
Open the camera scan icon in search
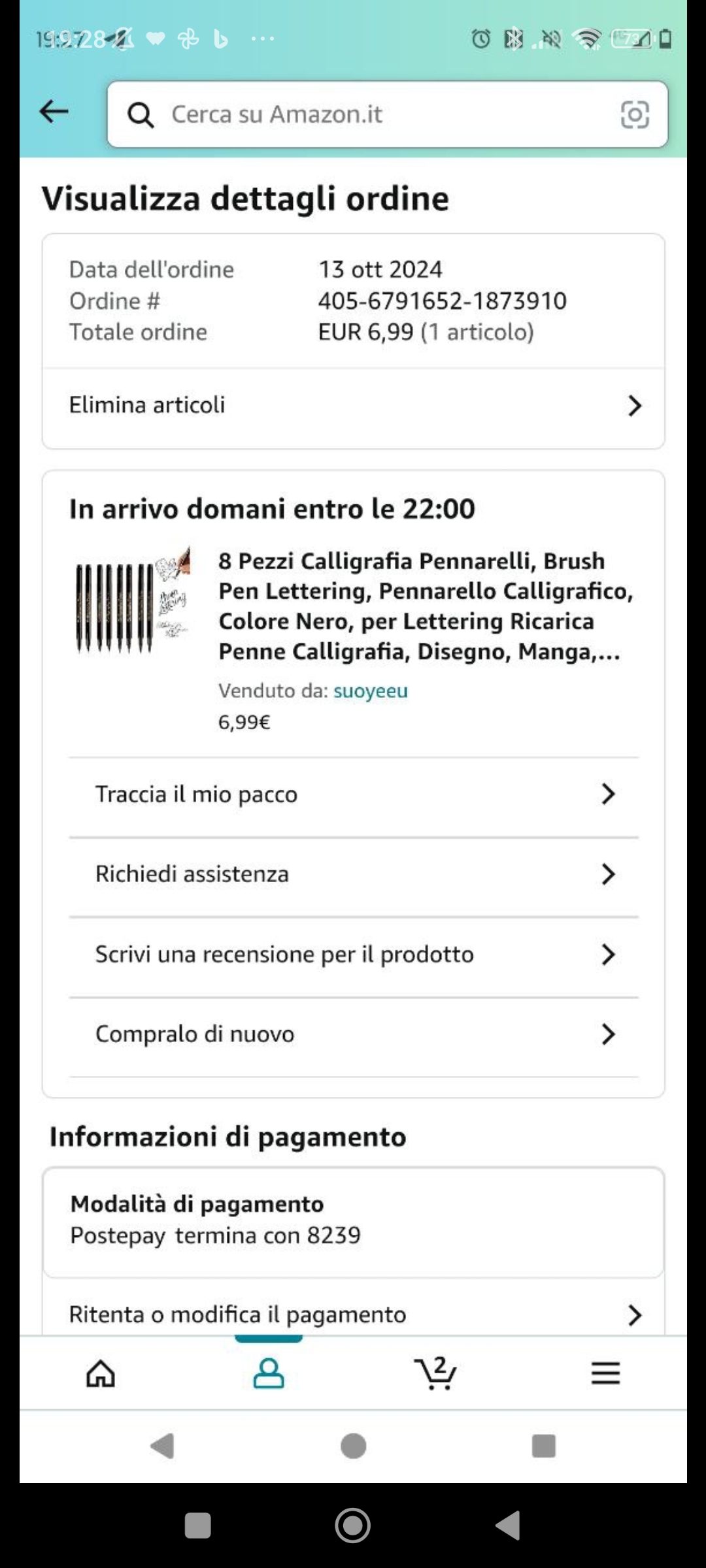(634, 115)
